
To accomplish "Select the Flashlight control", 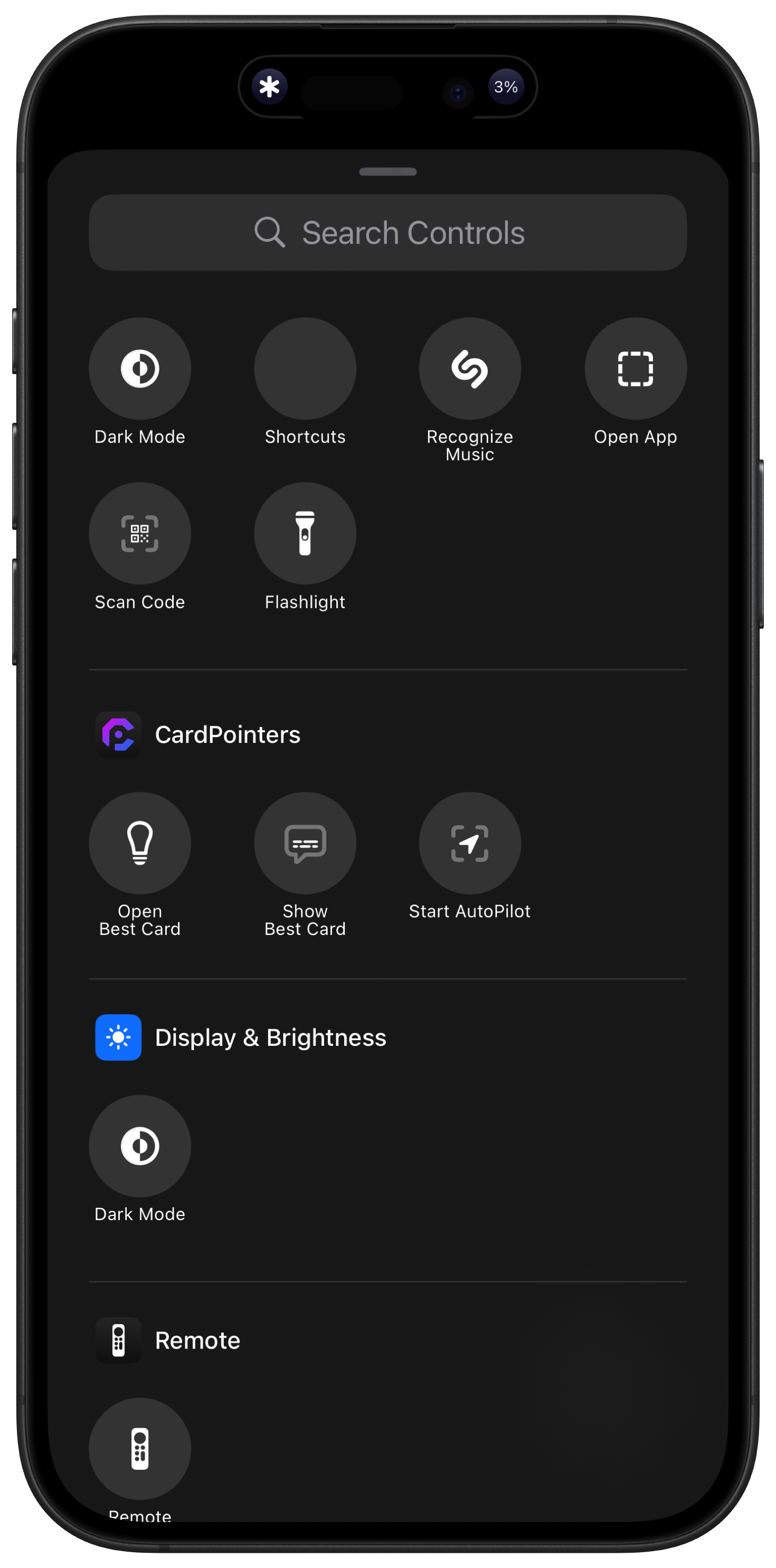I will click(305, 533).
